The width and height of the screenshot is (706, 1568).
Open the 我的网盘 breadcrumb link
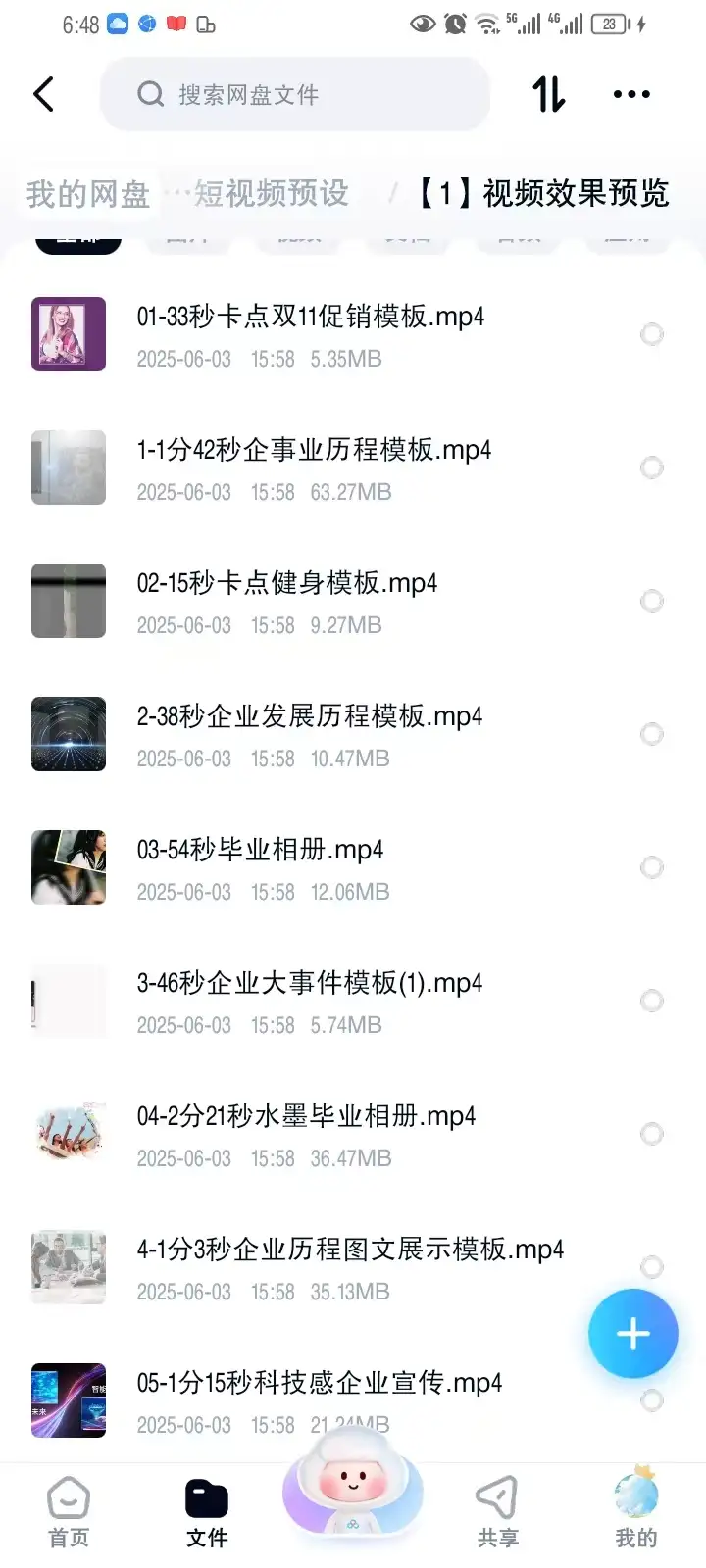[x=87, y=193]
